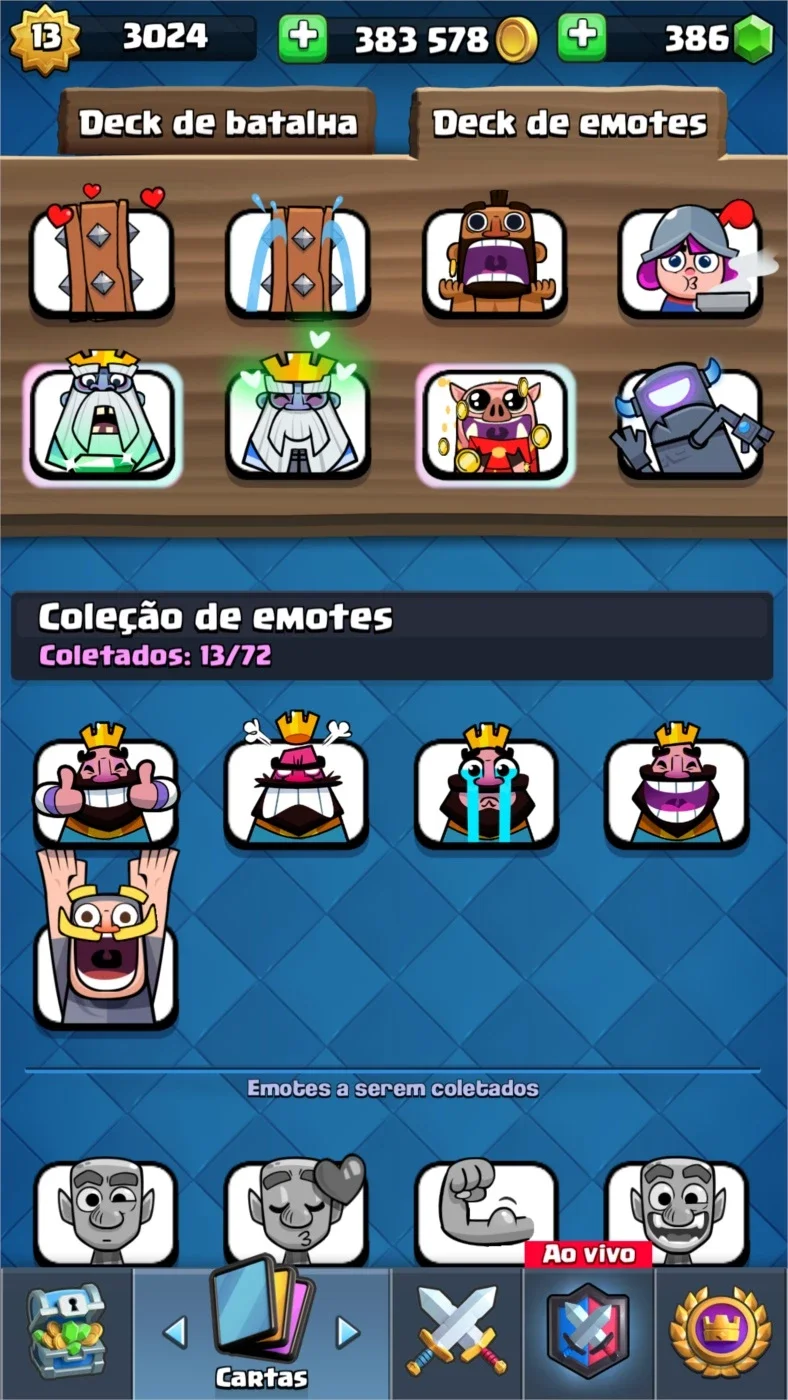788x1400 pixels.
Task: Switch to Deck de batalha tab
Action: click(218, 123)
